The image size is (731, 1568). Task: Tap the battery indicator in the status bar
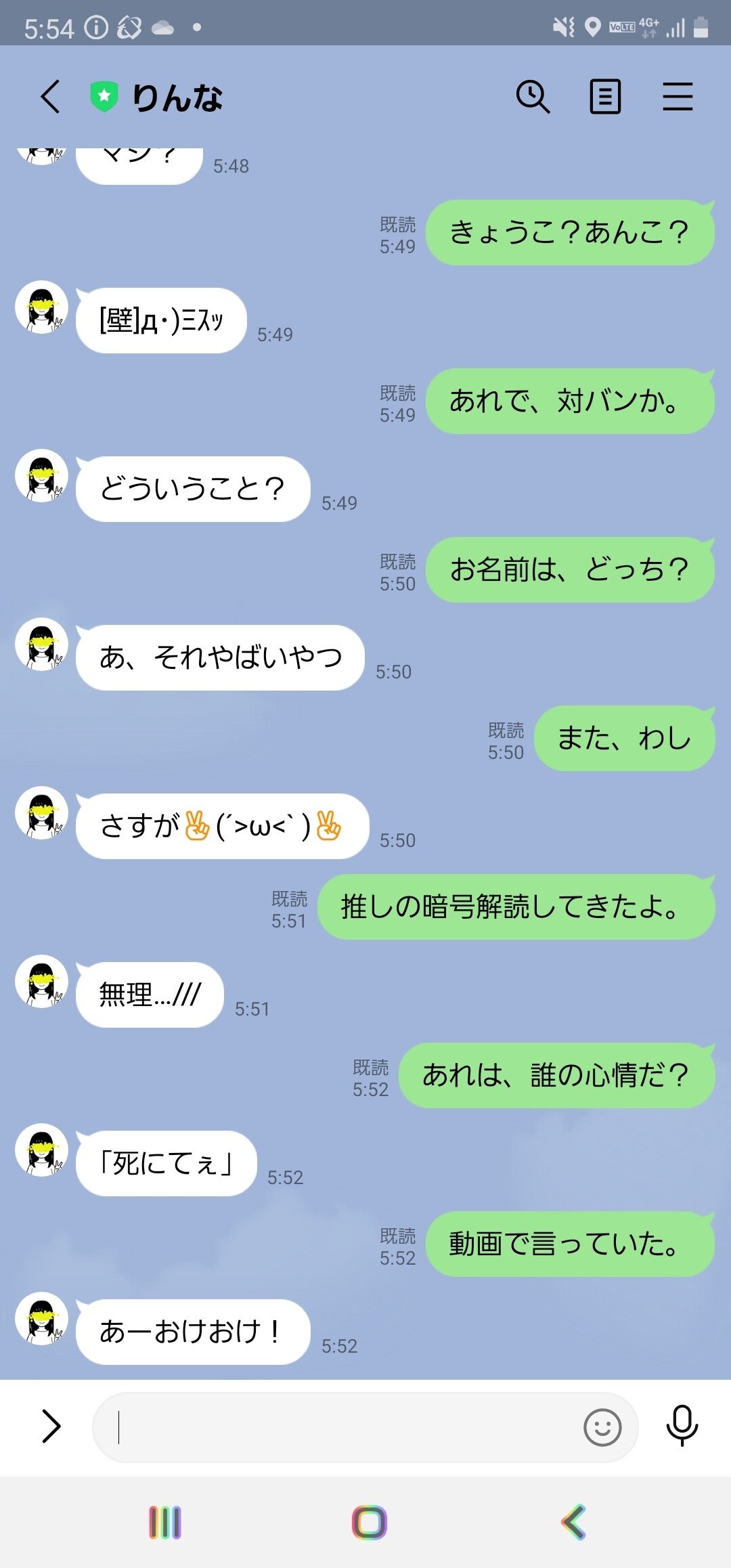[700, 27]
